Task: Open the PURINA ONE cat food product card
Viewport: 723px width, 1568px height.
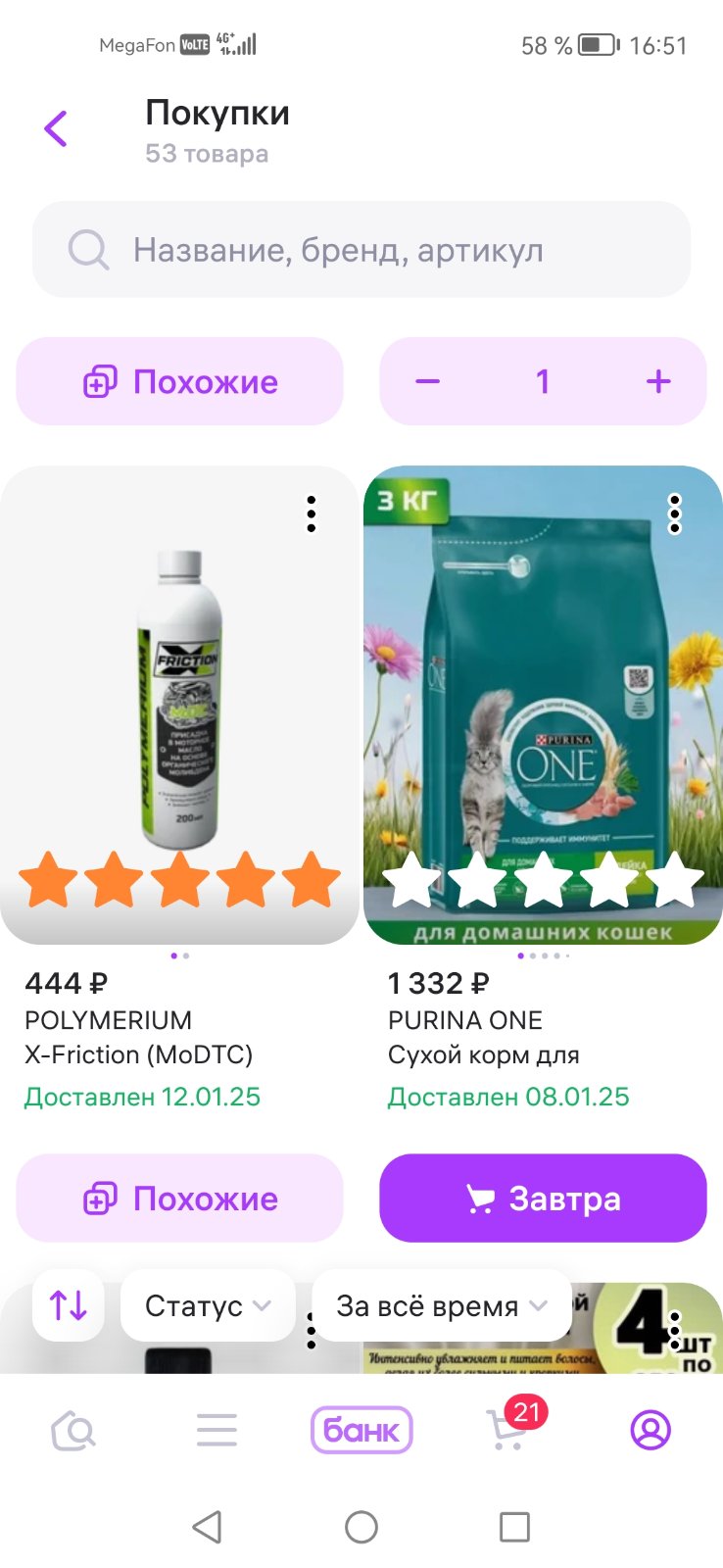Action: [543, 705]
